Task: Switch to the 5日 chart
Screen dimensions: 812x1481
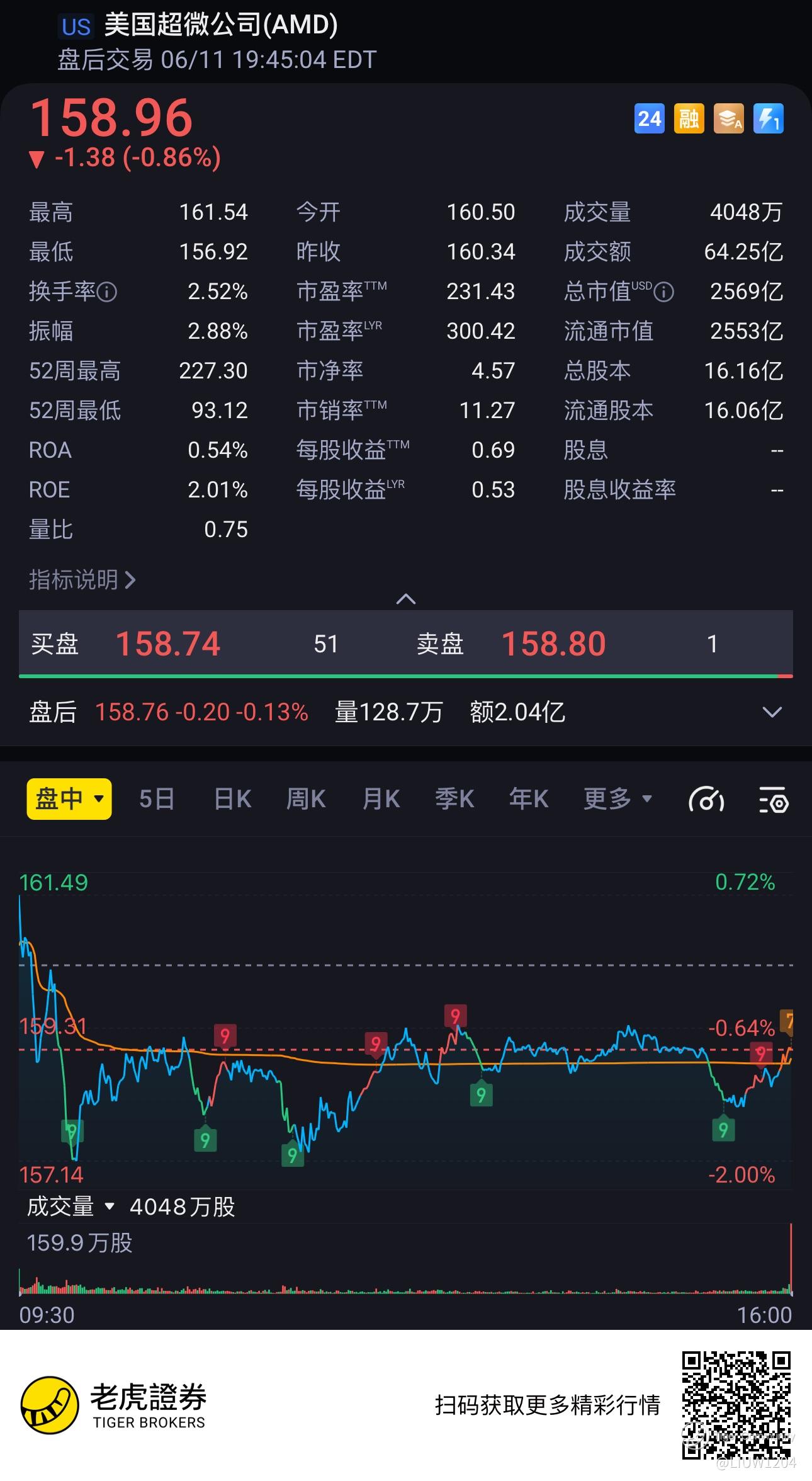Action: 157,799
